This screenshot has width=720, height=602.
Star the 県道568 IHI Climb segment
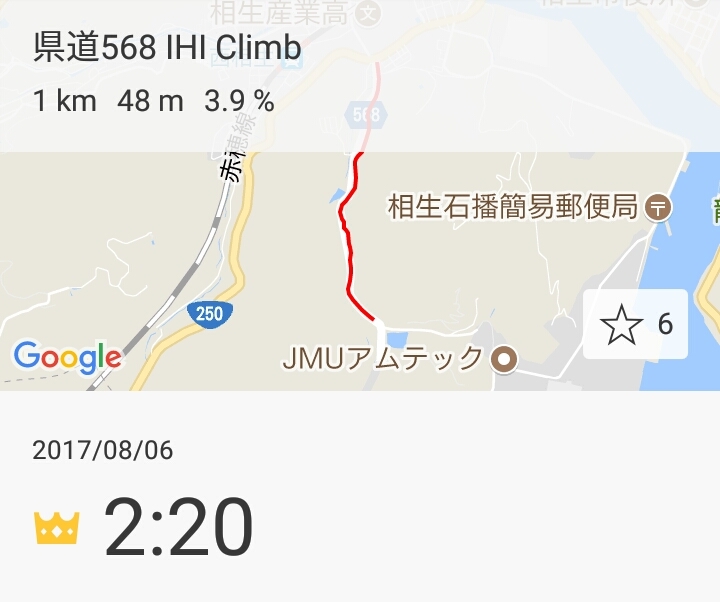[635, 324]
